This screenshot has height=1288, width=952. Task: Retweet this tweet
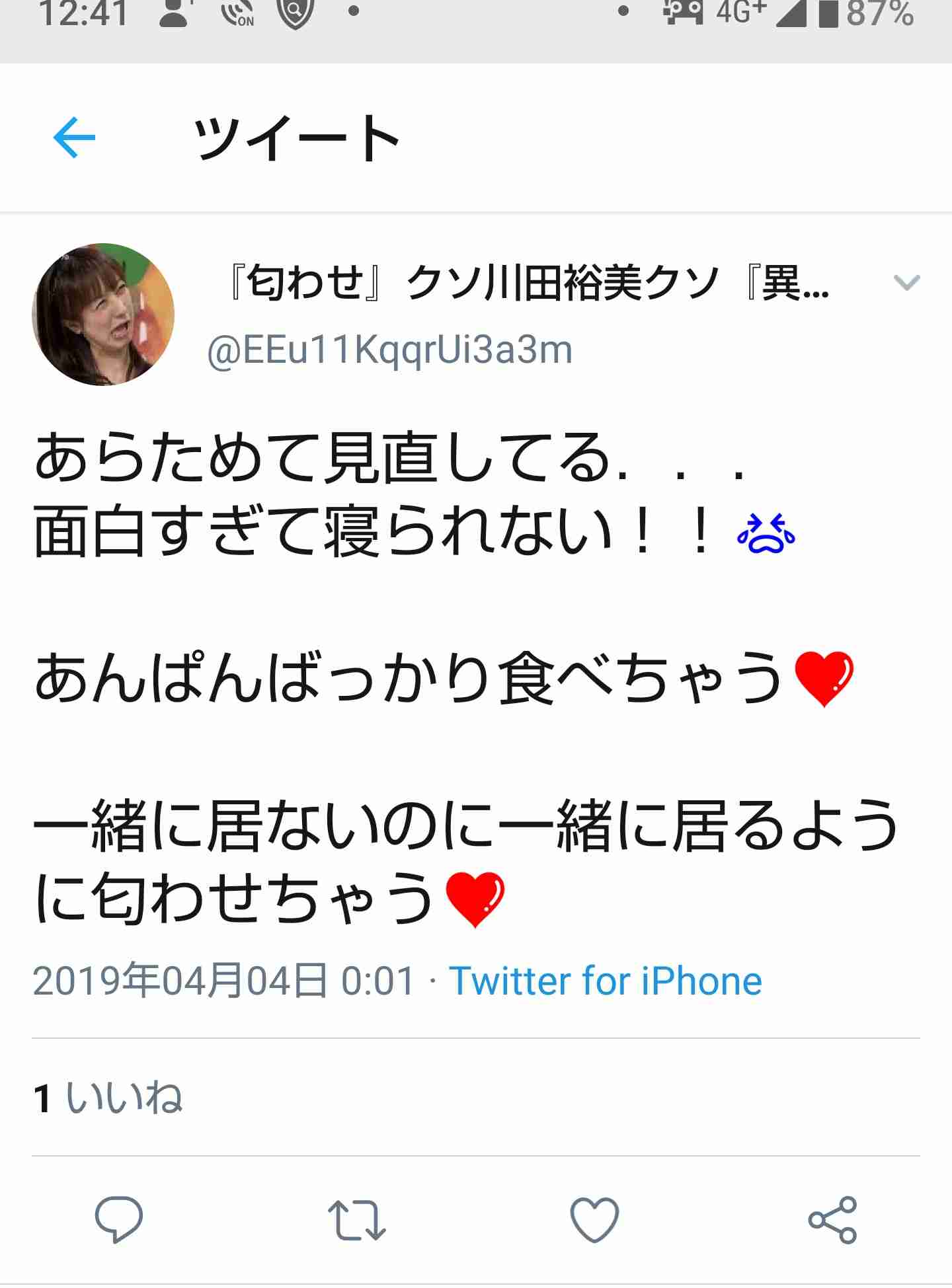(x=357, y=1219)
